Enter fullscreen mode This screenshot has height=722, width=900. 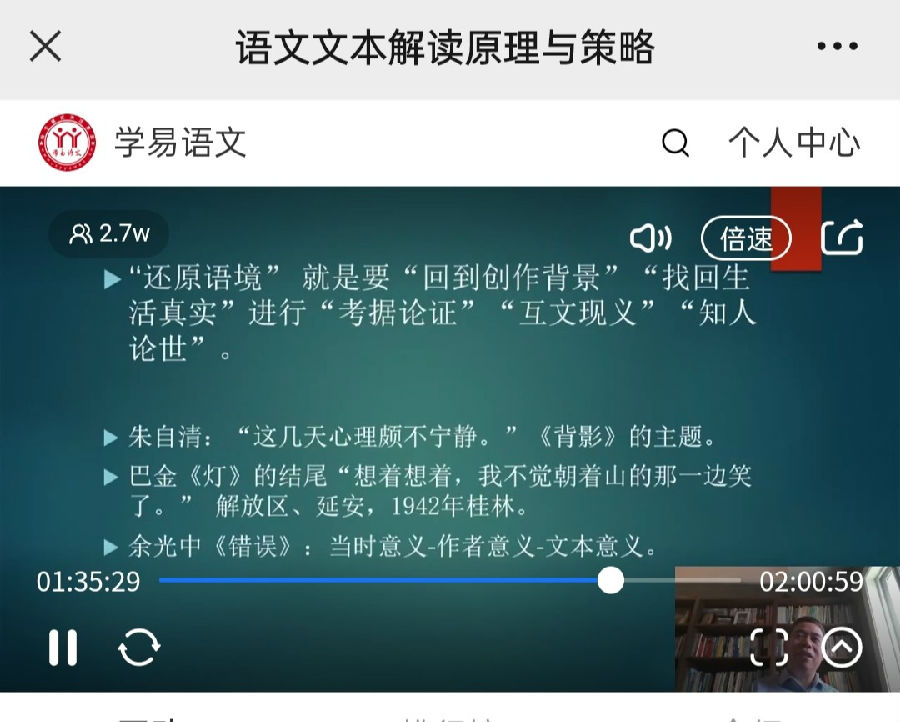[x=769, y=648]
